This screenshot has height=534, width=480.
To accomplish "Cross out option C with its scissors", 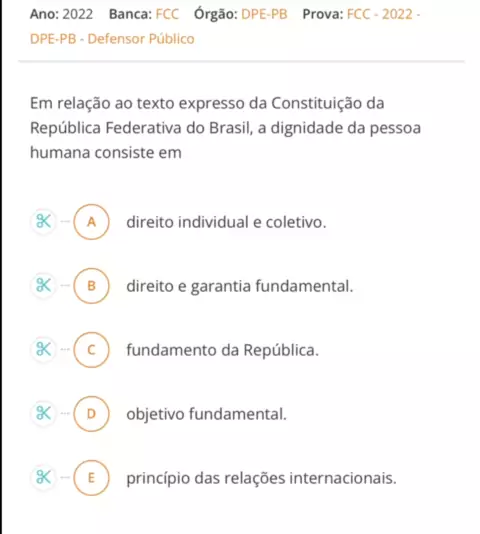I will click(x=44, y=349).
